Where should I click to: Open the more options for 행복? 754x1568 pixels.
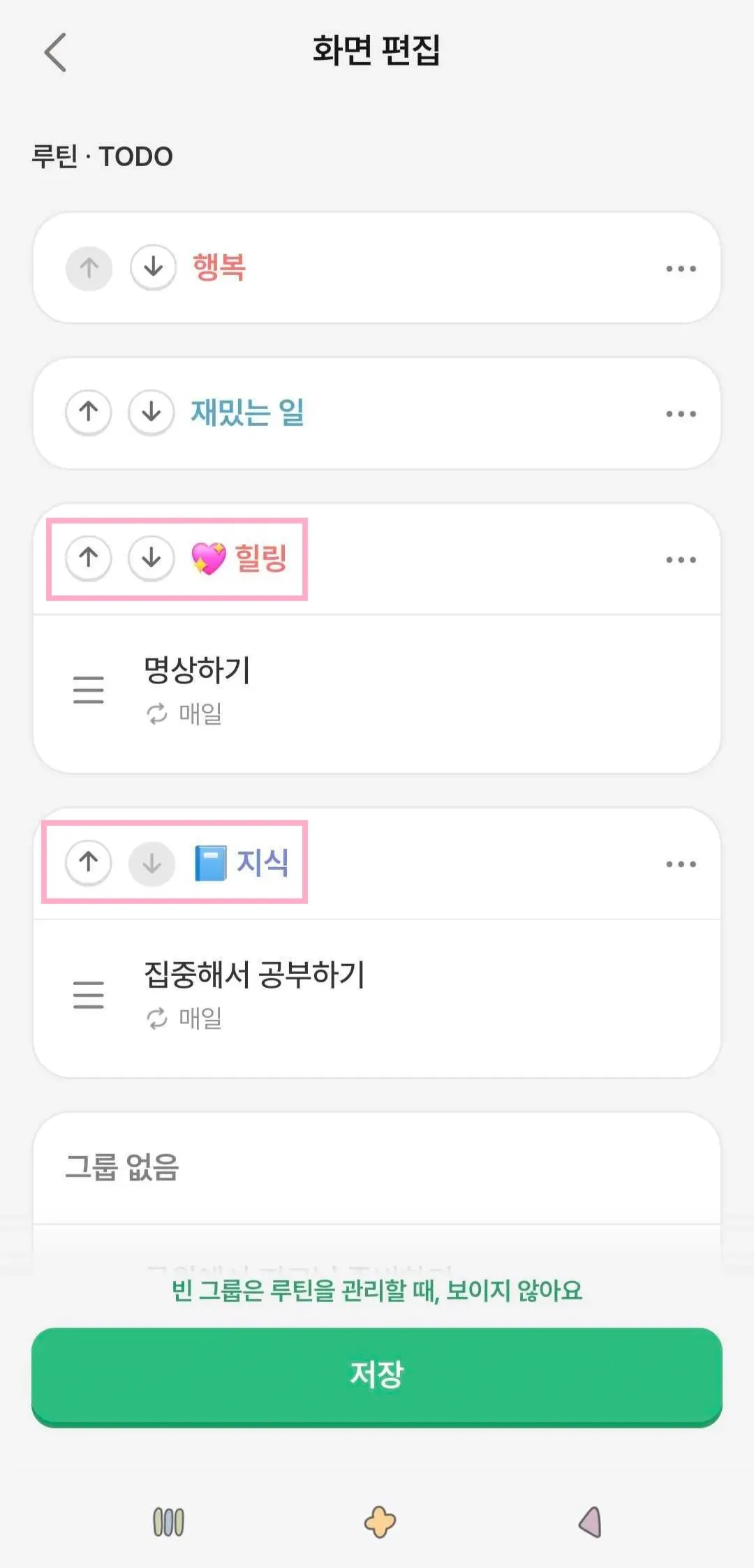pyautogui.click(x=681, y=269)
